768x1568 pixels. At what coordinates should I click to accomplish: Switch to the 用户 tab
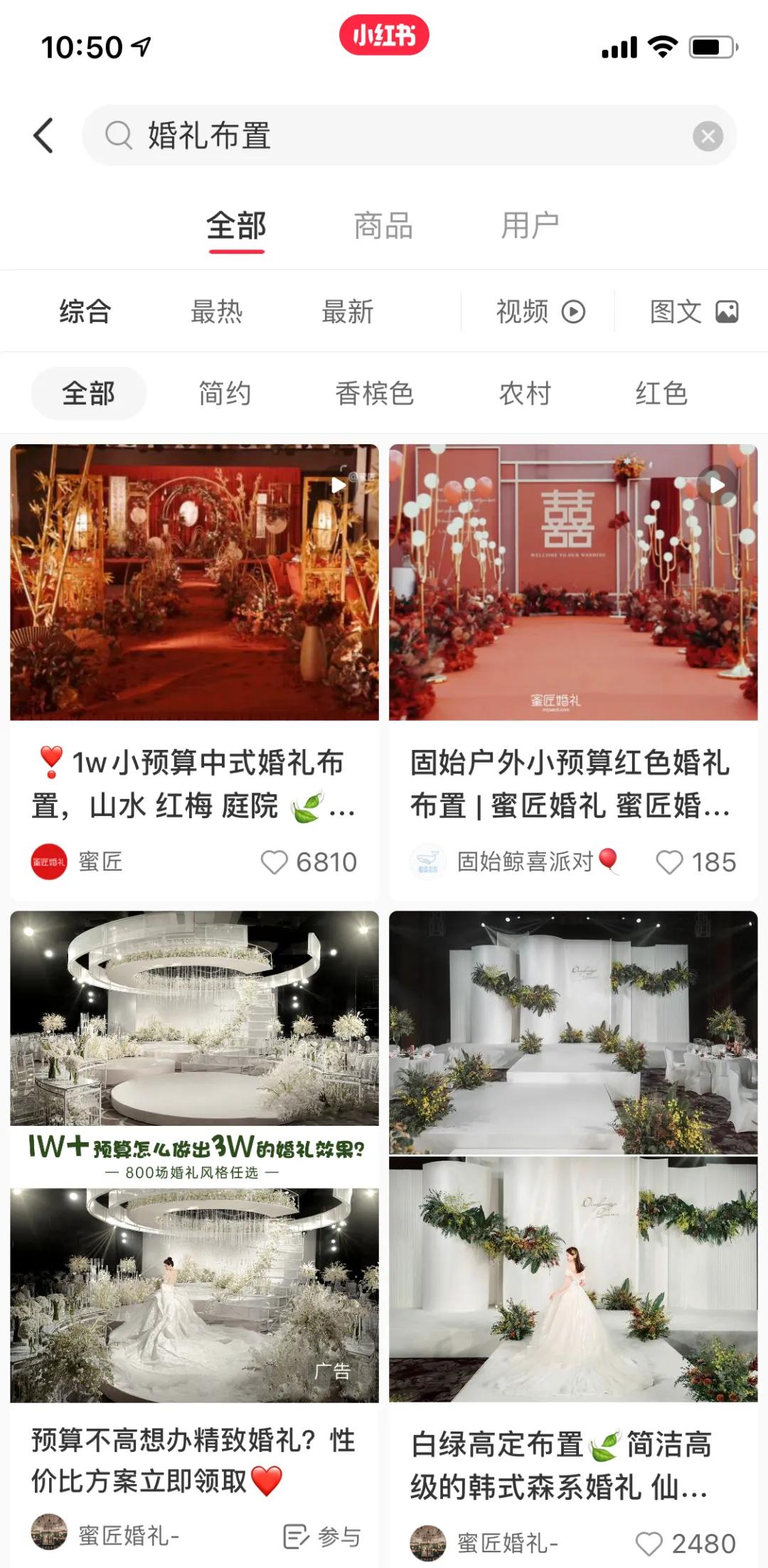(530, 225)
